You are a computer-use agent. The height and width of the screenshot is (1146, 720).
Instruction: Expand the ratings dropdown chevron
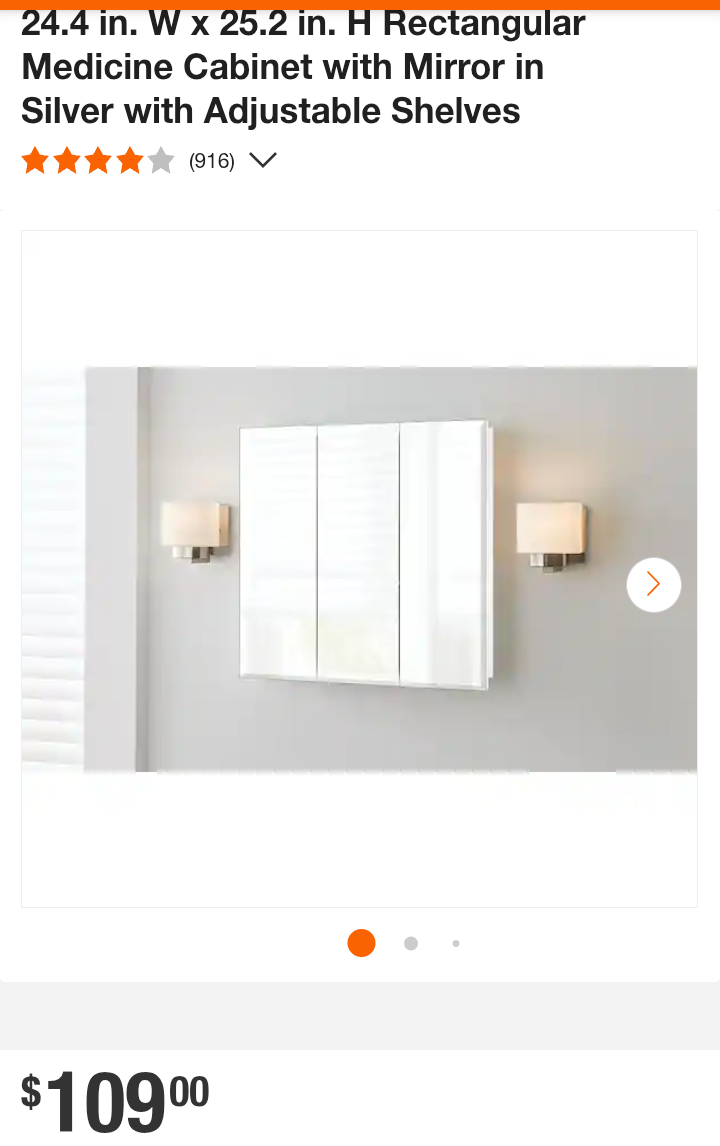(x=262, y=161)
